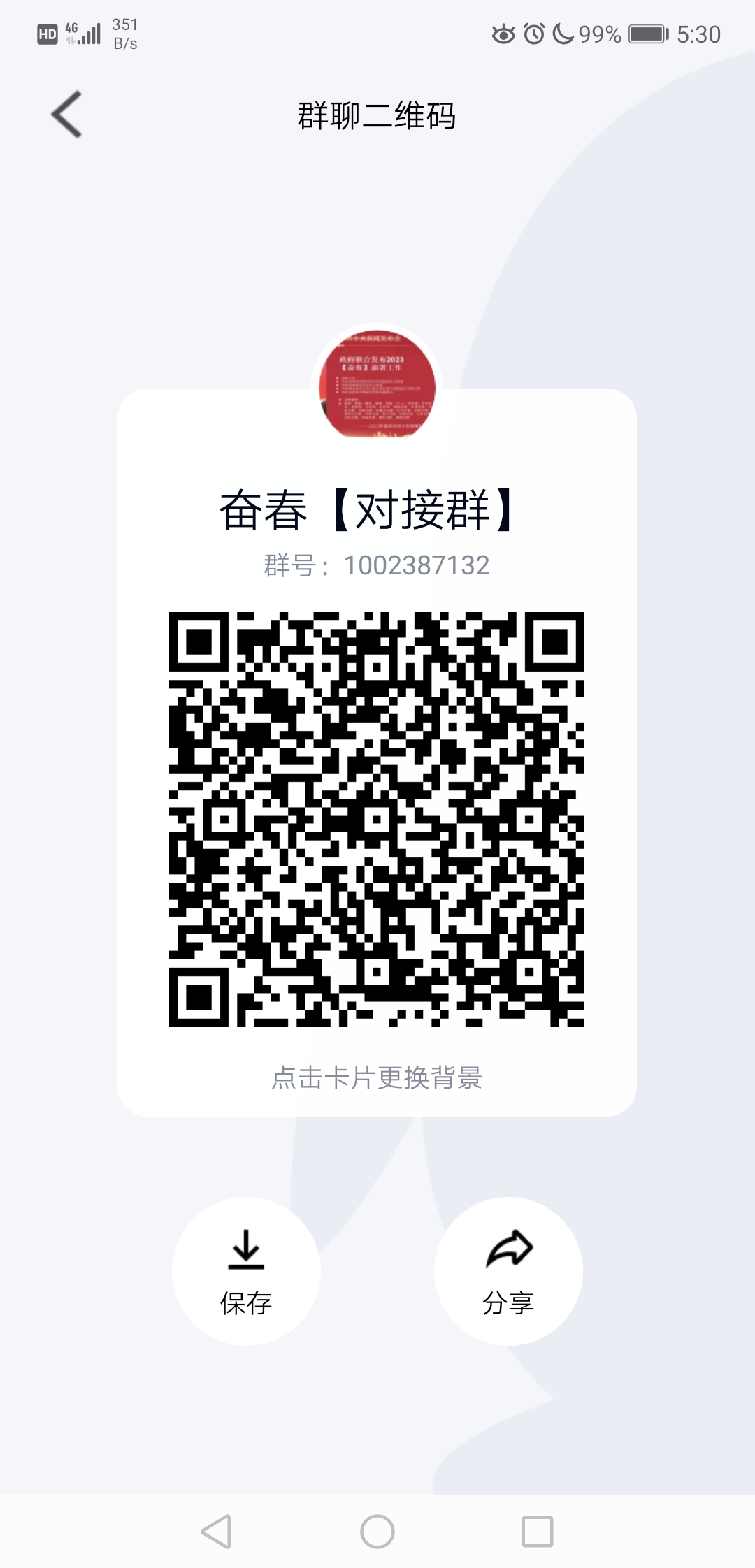Tap the back arrow to exit QR page

click(x=66, y=114)
